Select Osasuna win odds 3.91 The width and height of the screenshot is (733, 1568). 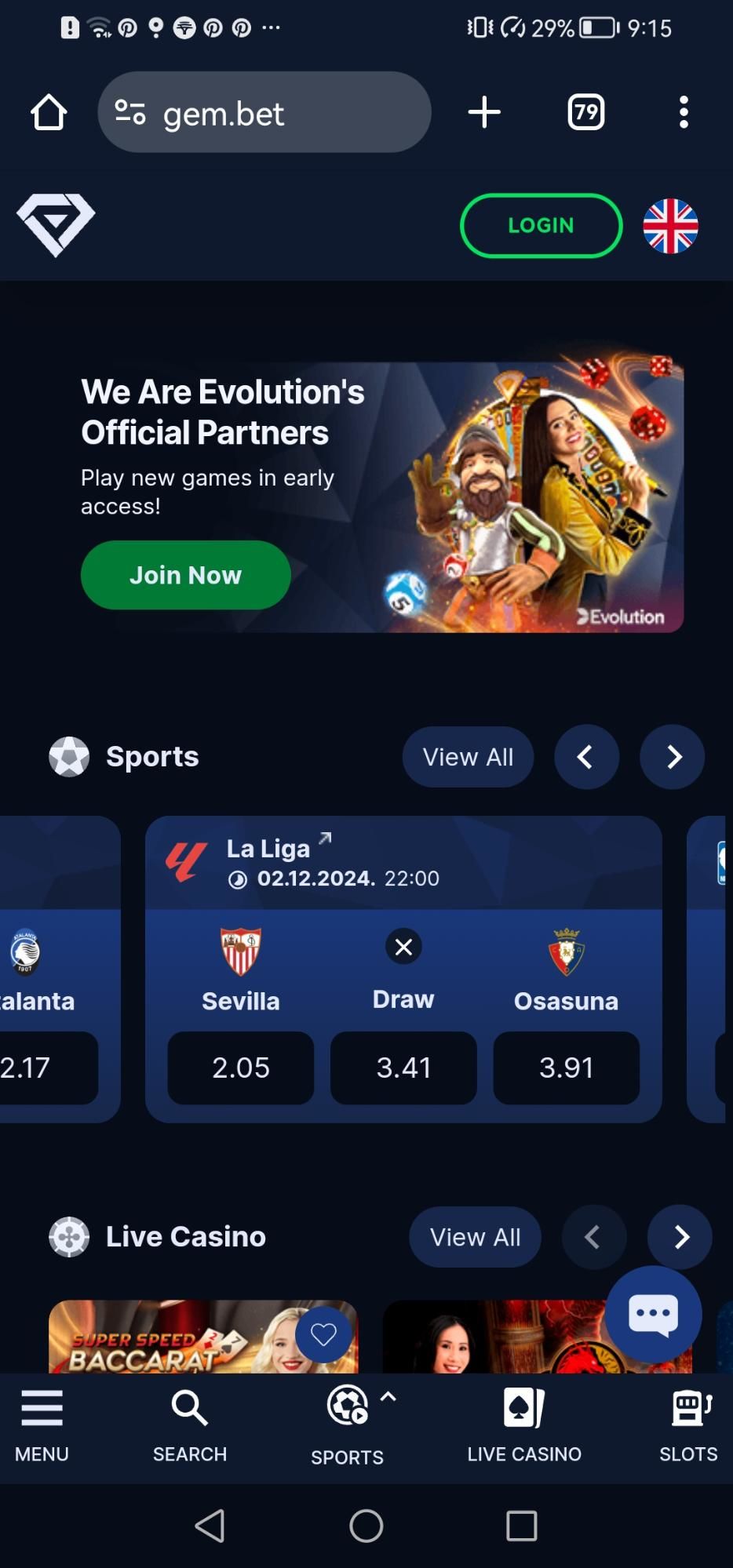[x=566, y=1068]
